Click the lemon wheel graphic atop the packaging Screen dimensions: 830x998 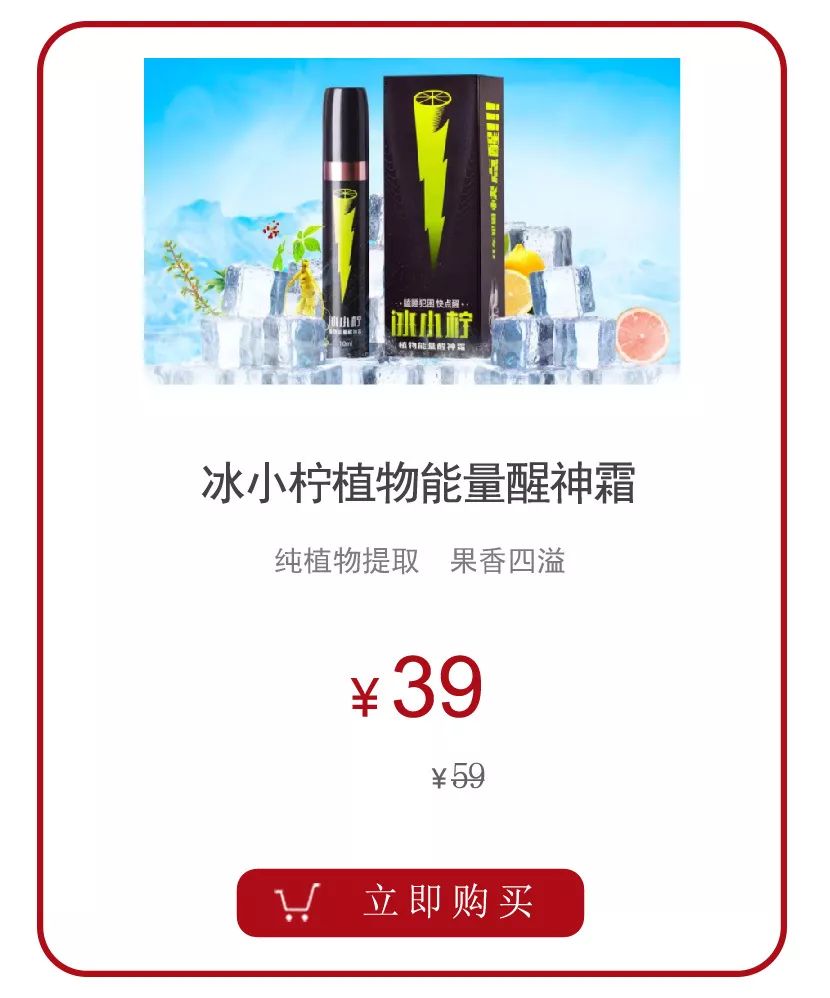430,100
